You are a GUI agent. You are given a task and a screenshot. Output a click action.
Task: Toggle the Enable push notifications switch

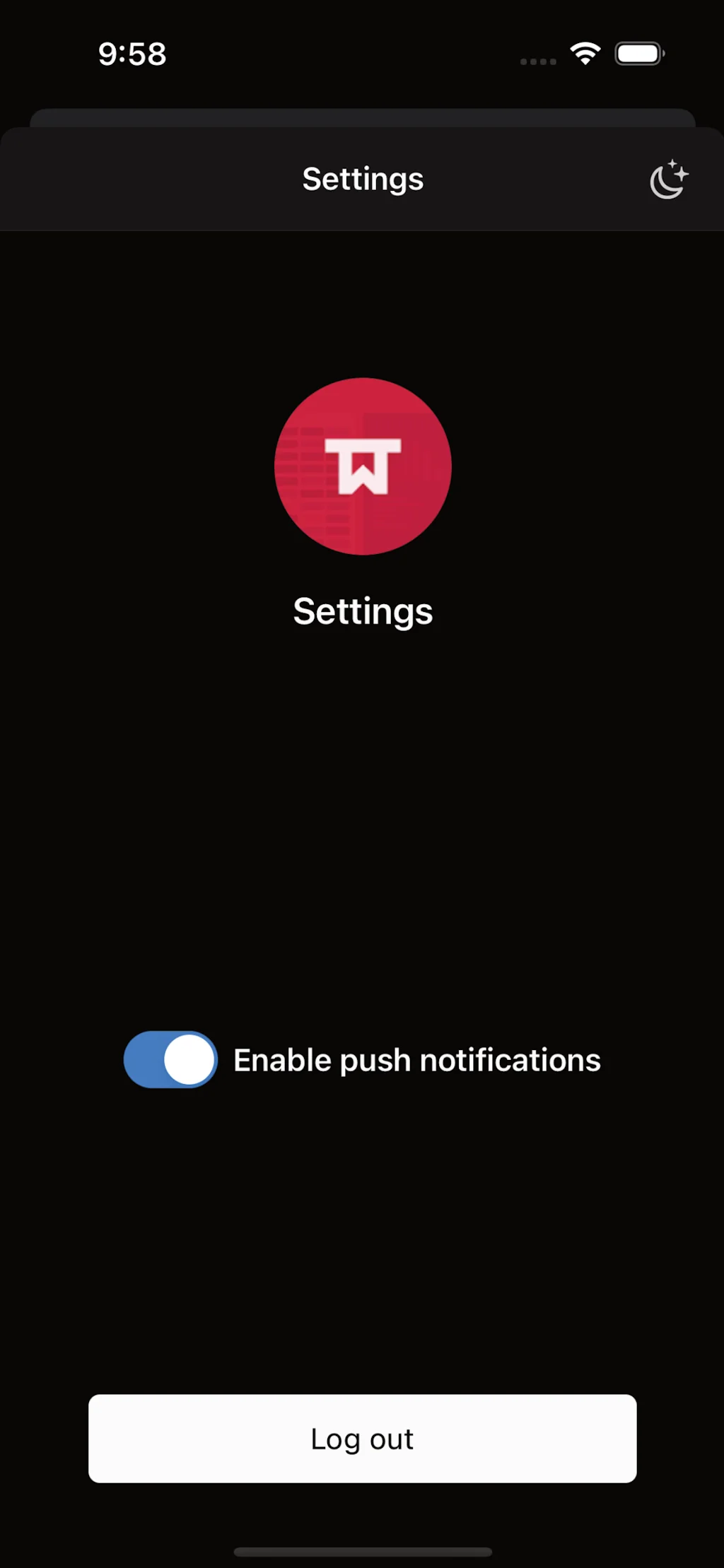170,1059
